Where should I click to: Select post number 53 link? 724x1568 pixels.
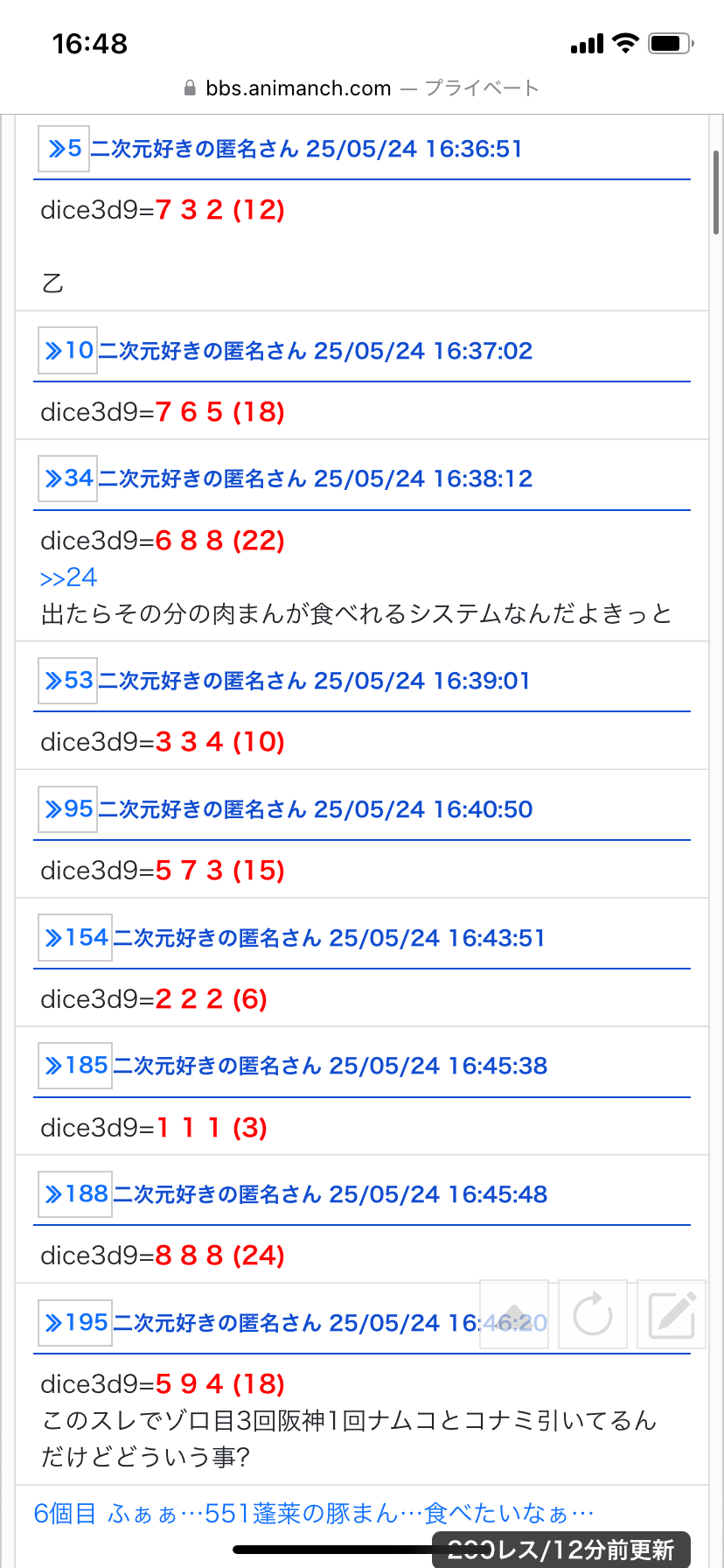(x=68, y=681)
